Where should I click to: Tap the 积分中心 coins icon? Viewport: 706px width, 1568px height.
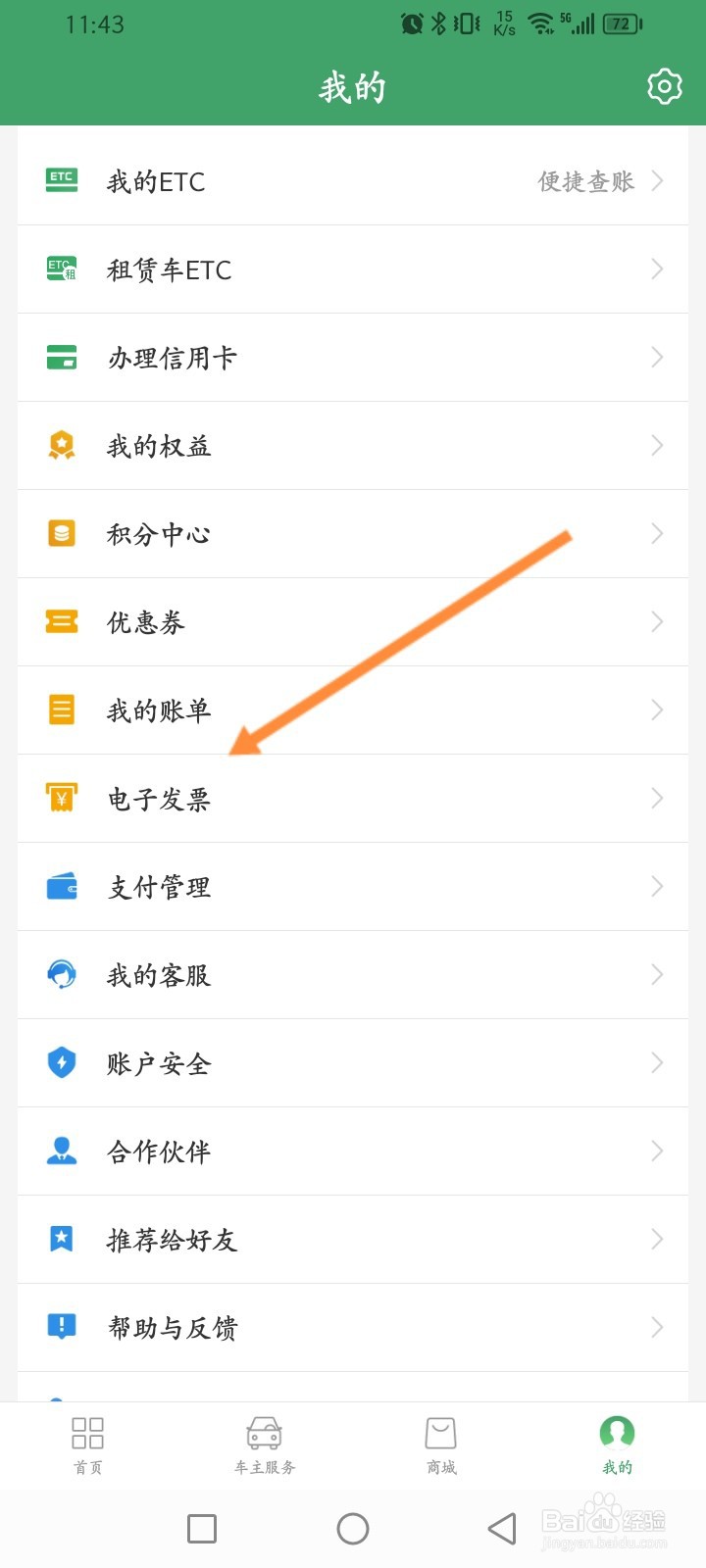pyautogui.click(x=61, y=533)
